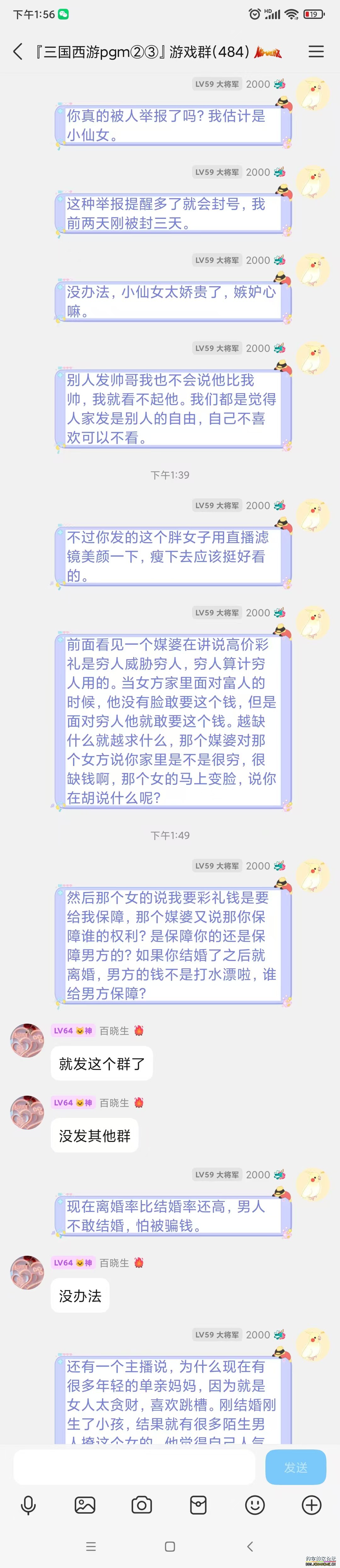Start voice input with the microphone icon
The width and height of the screenshot is (340, 1568).
[28, 1505]
